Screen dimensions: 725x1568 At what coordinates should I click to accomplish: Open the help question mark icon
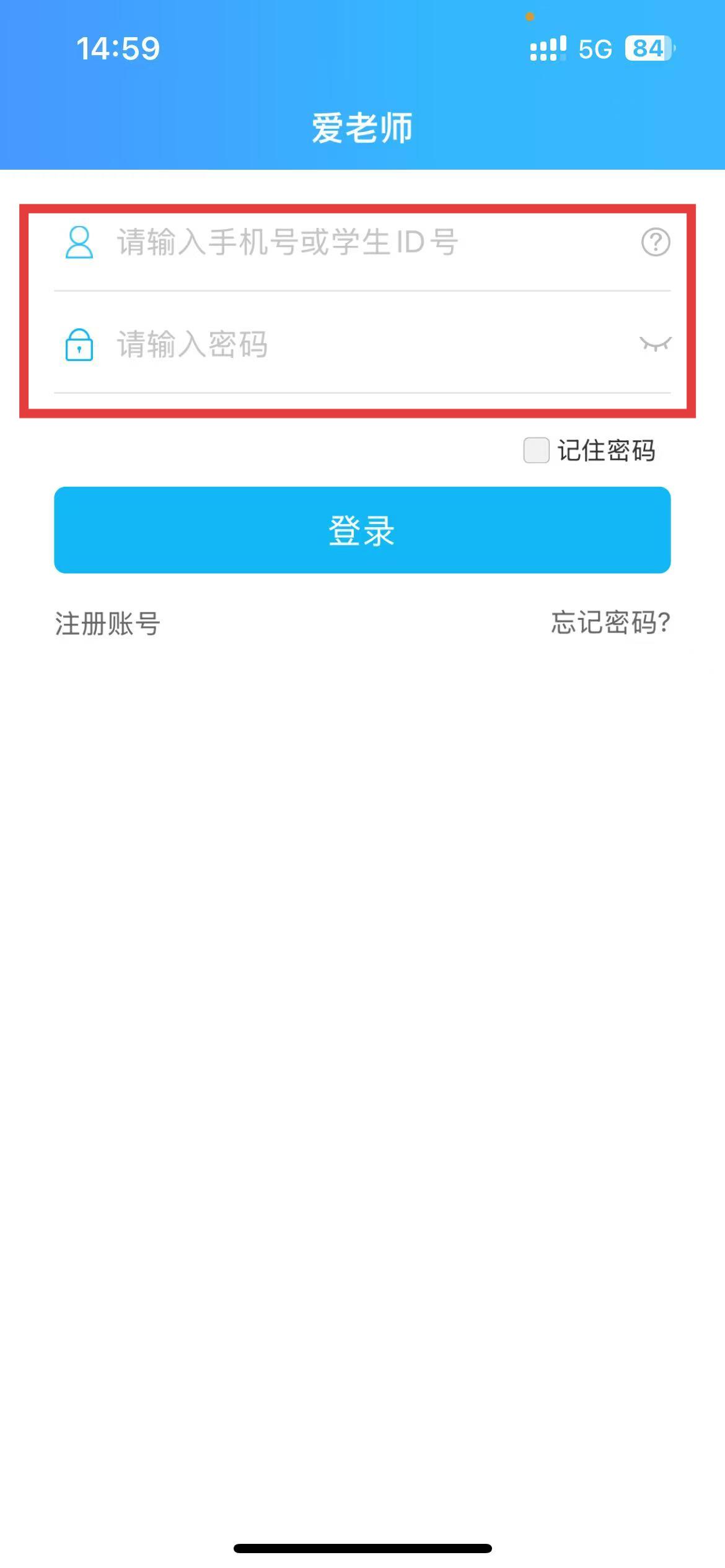click(655, 242)
